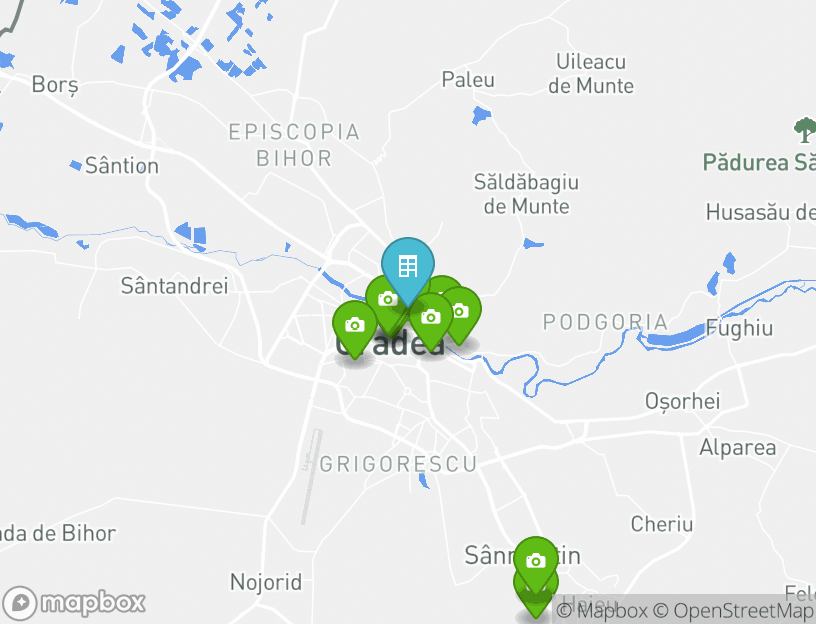Select the camera pin covering Oradea's first letter
This screenshot has height=624, width=816.
point(354,325)
